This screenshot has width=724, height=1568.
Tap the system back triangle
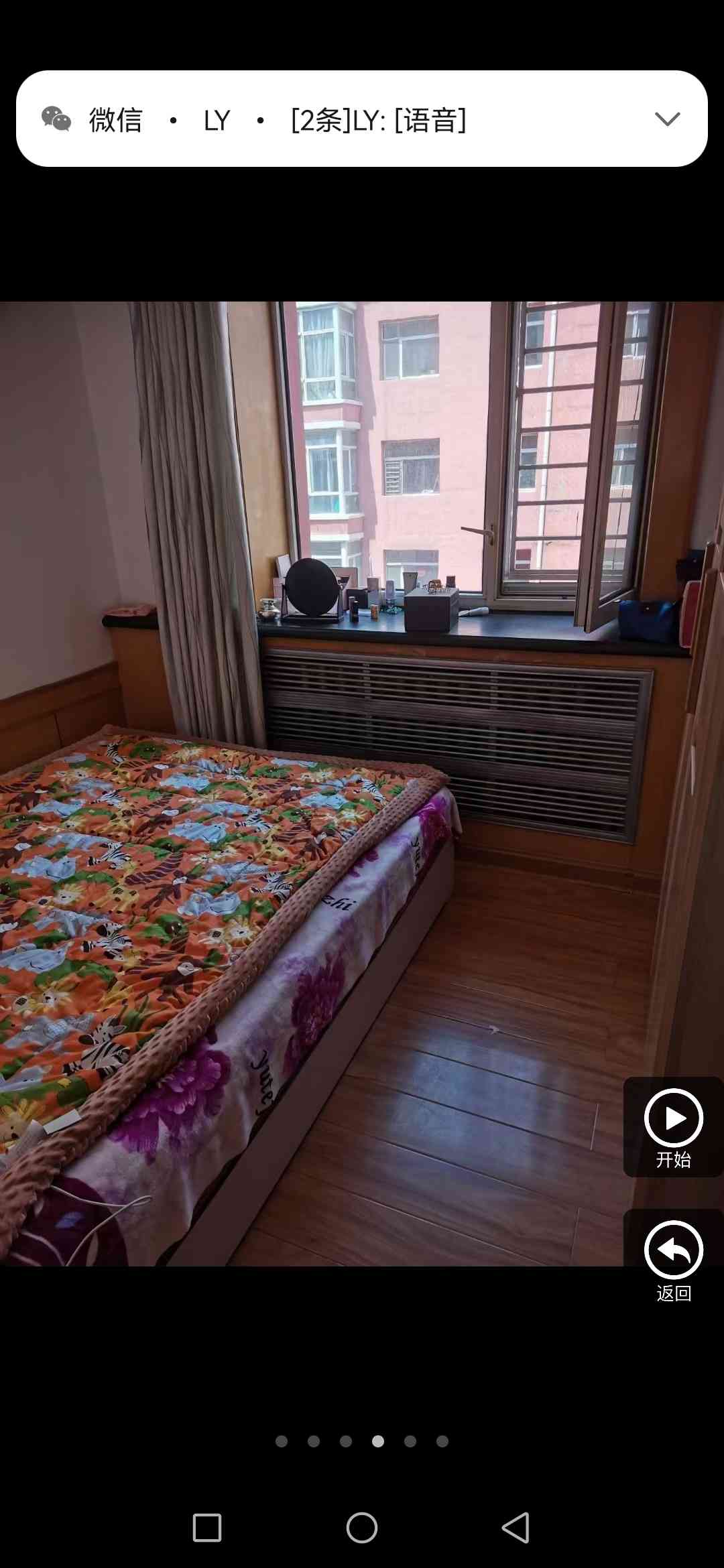(x=516, y=1528)
